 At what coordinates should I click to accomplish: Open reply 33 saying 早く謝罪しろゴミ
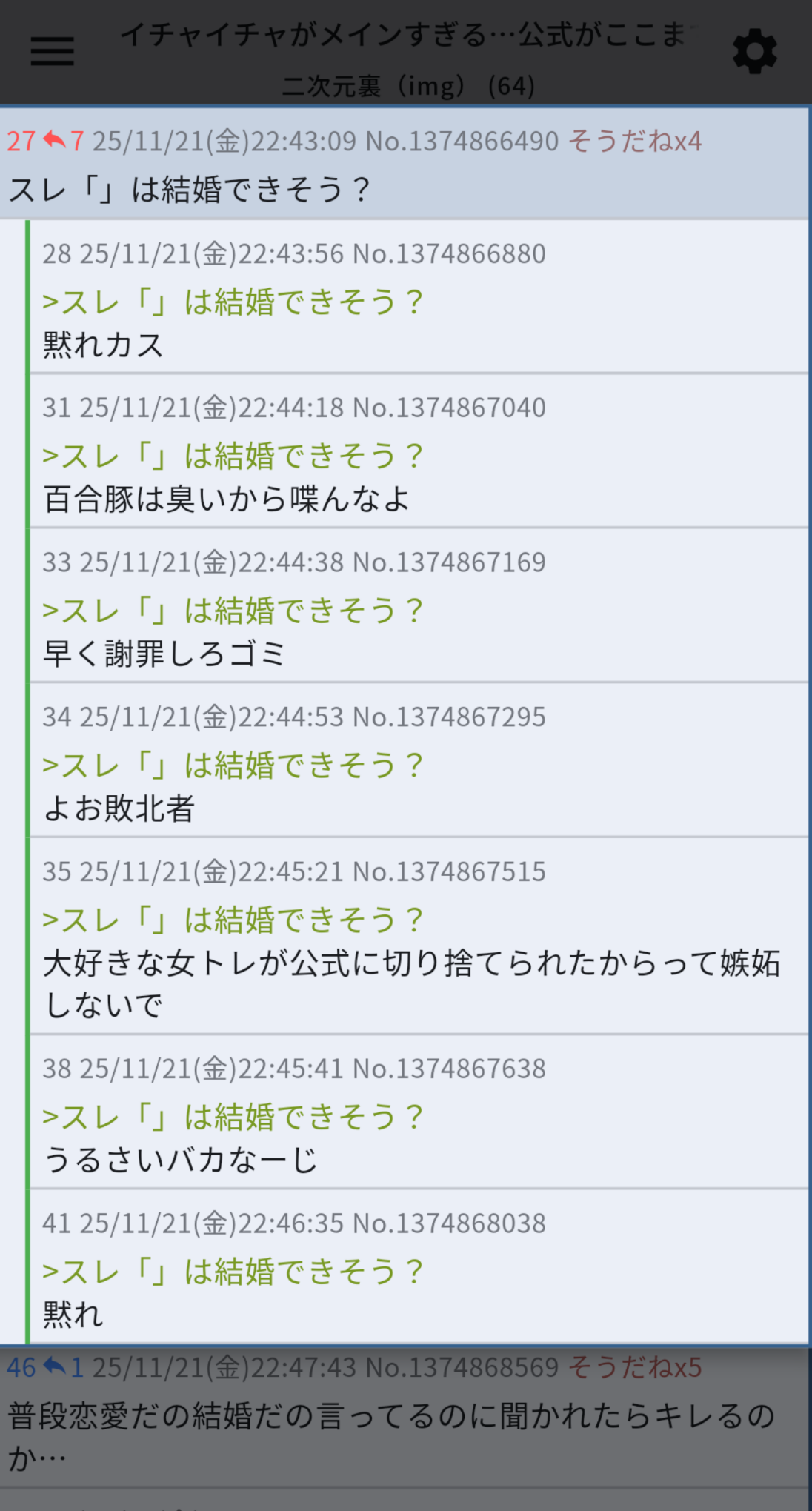[419, 606]
